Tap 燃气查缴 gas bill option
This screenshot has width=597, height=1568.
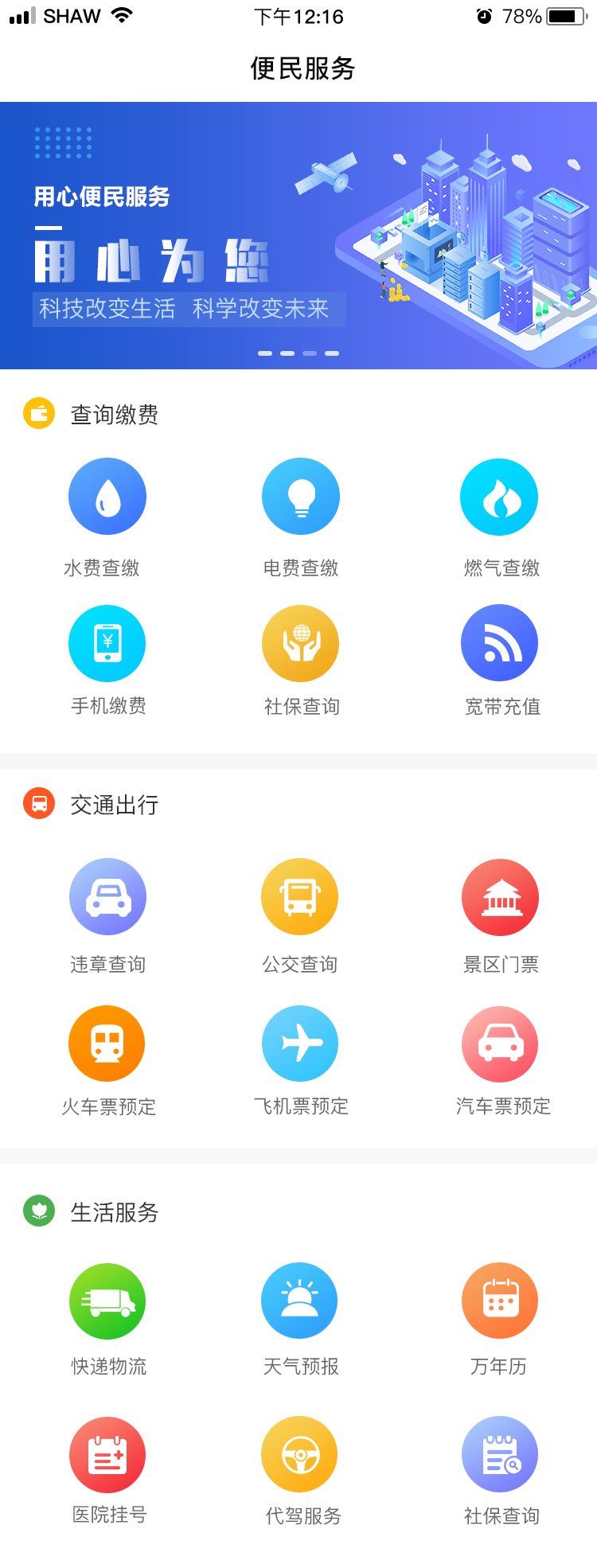pos(499,497)
